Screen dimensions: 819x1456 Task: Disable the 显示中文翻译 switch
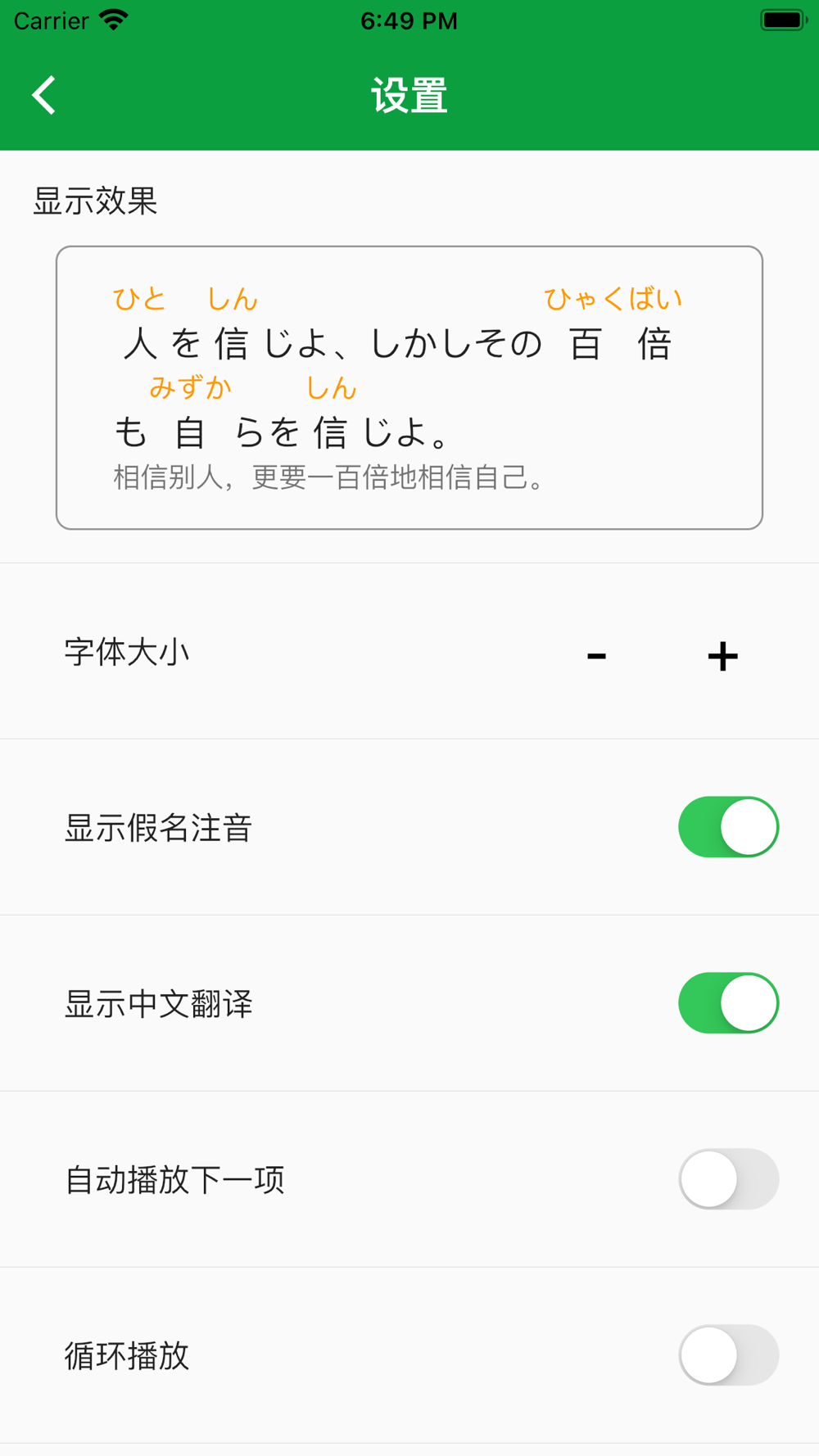coord(728,1003)
